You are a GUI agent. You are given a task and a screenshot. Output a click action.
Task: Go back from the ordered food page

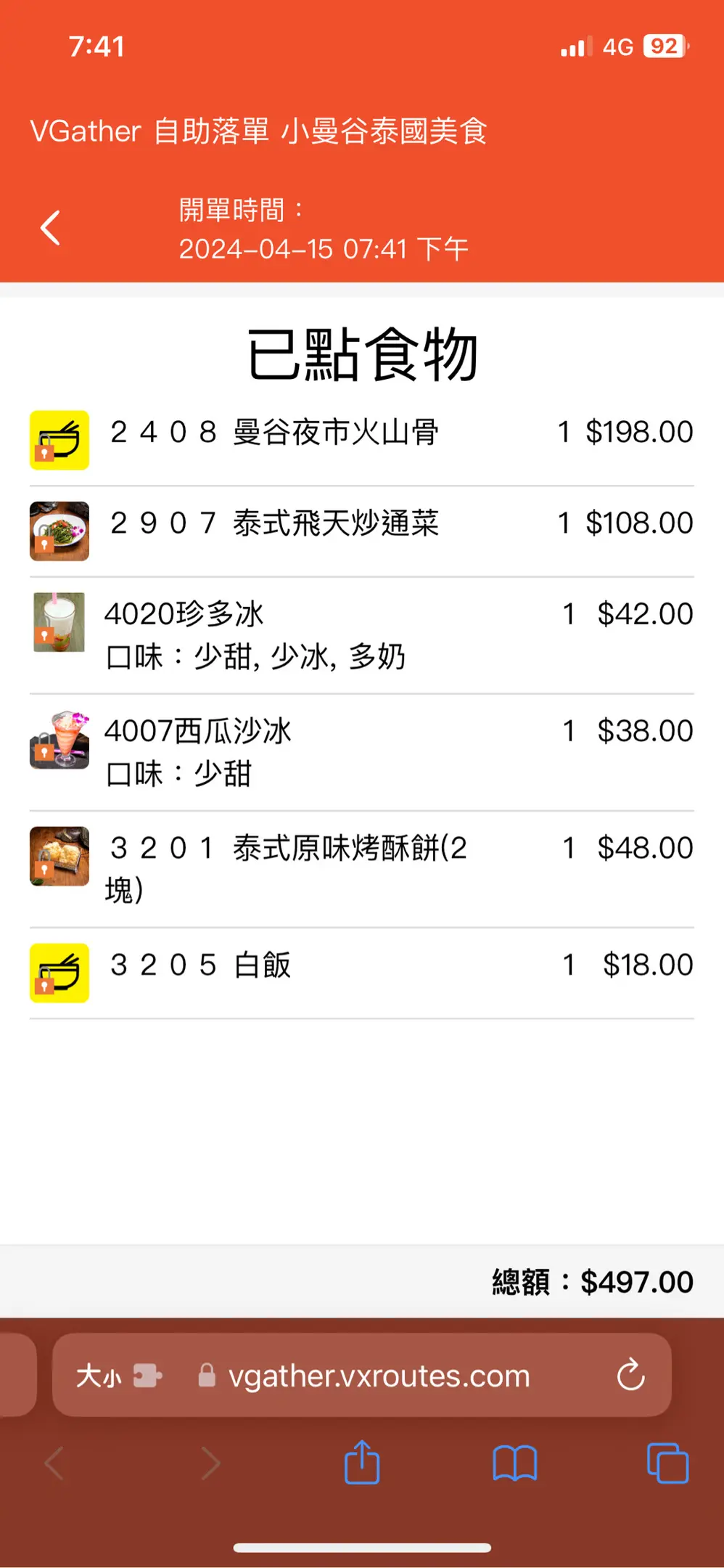(x=50, y=228)
